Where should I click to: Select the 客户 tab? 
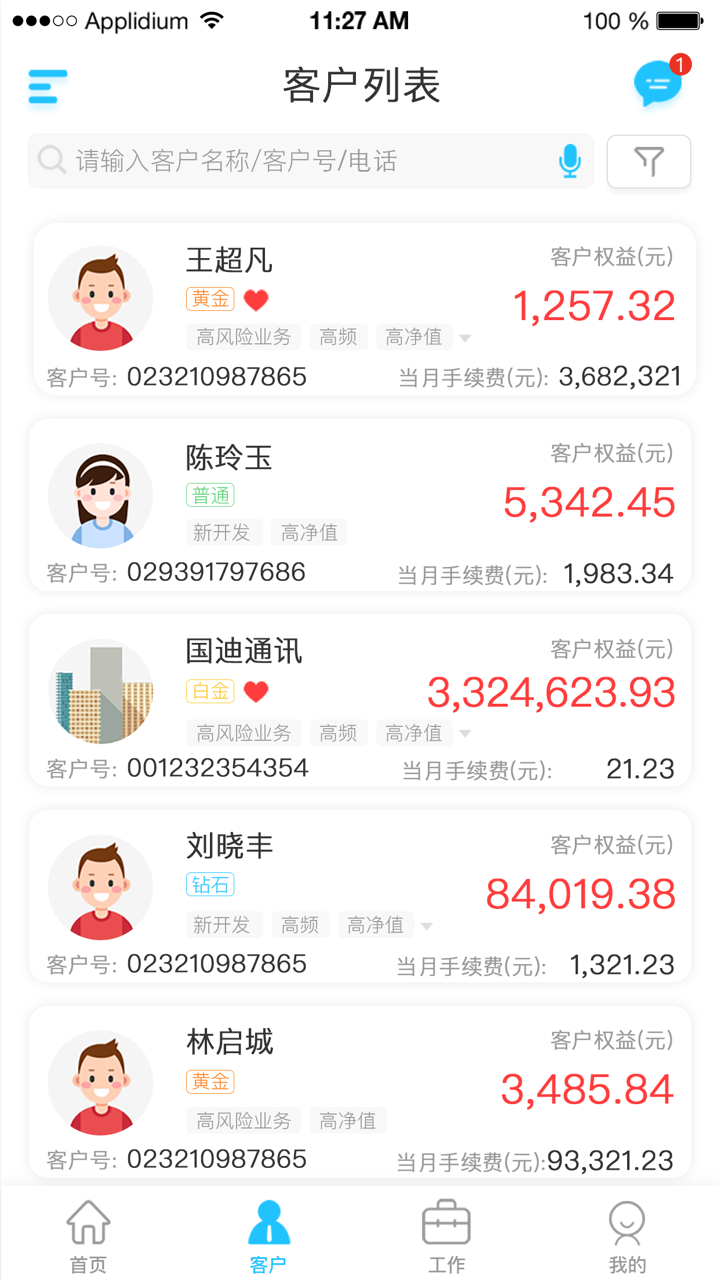tap(268, 1237)
